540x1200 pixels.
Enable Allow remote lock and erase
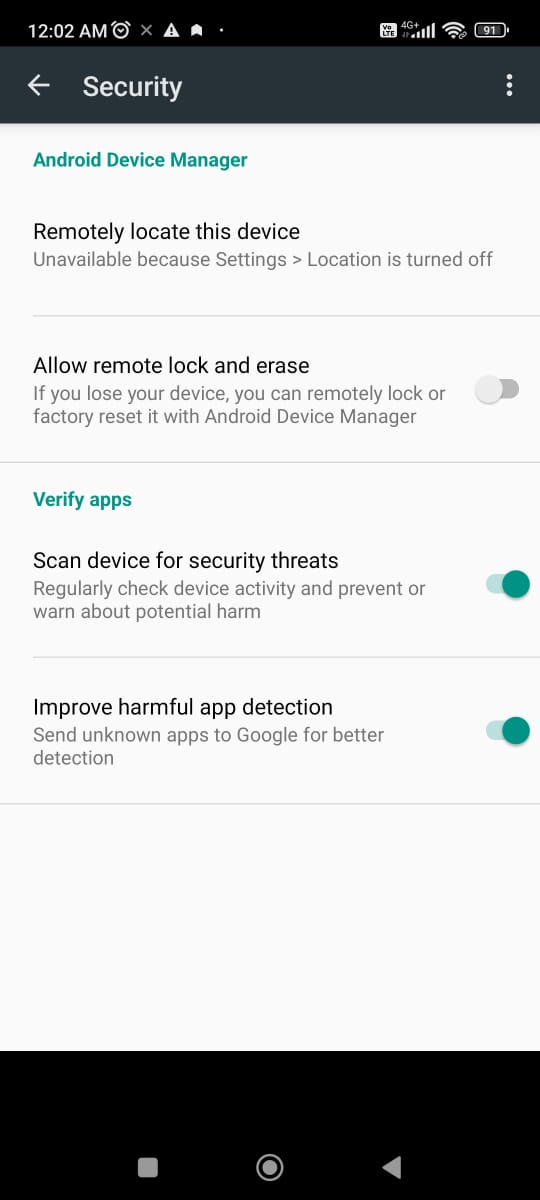(x=498, y=390)
